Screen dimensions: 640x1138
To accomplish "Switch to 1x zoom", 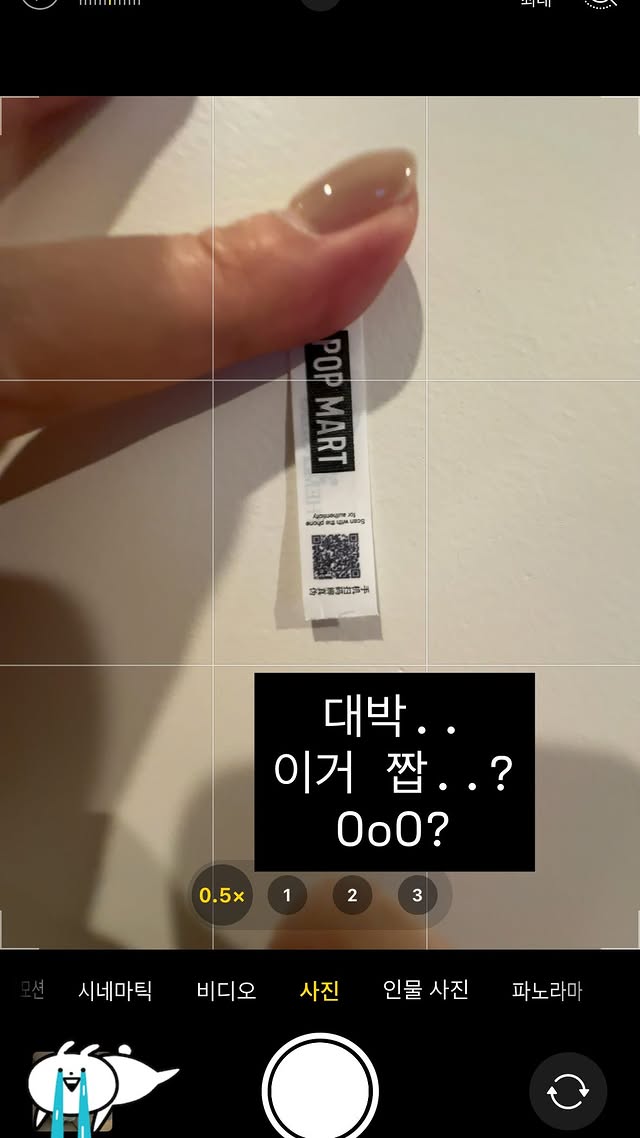I will pyautogui.click(x=287, y=895).
